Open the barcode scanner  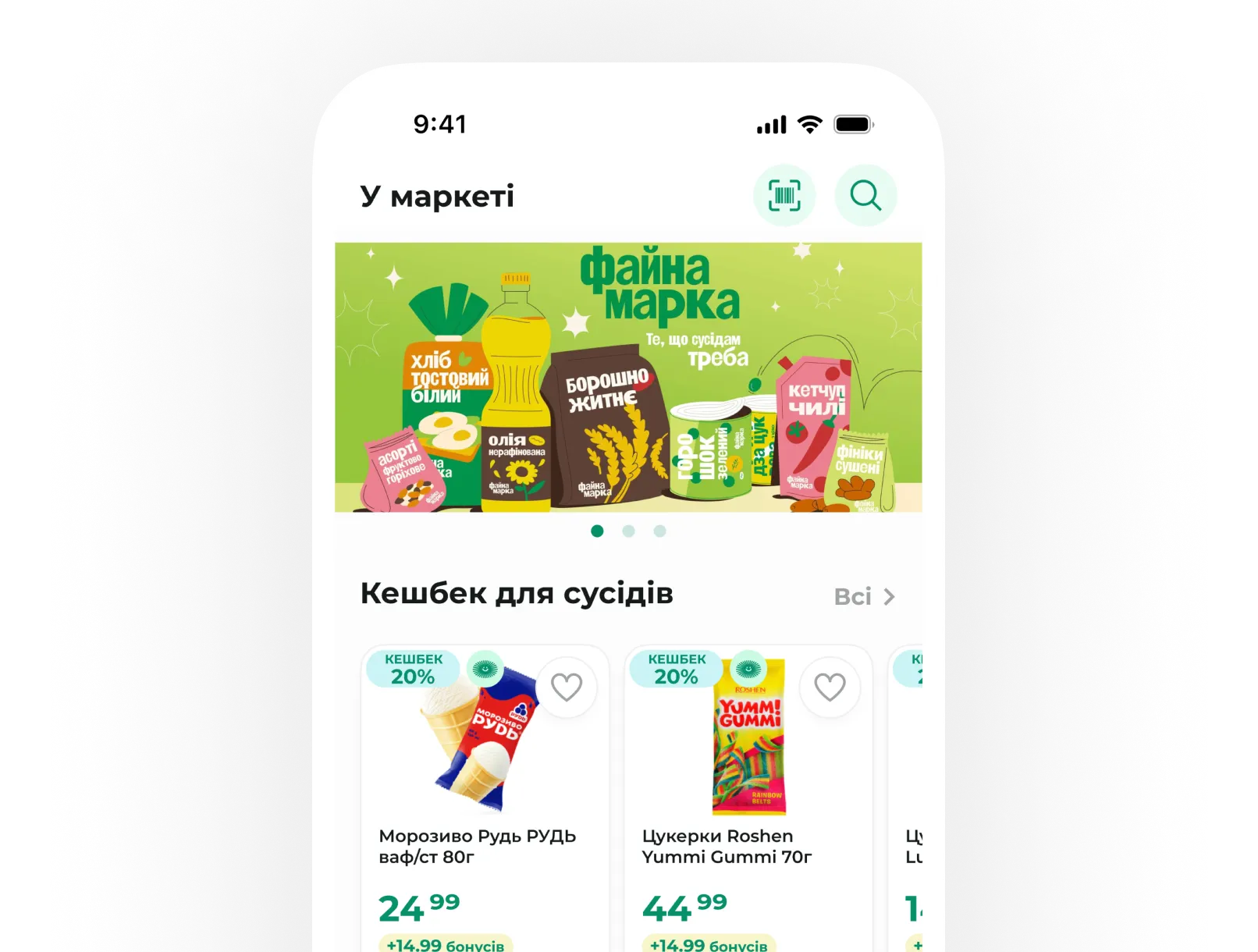point(784,195)
